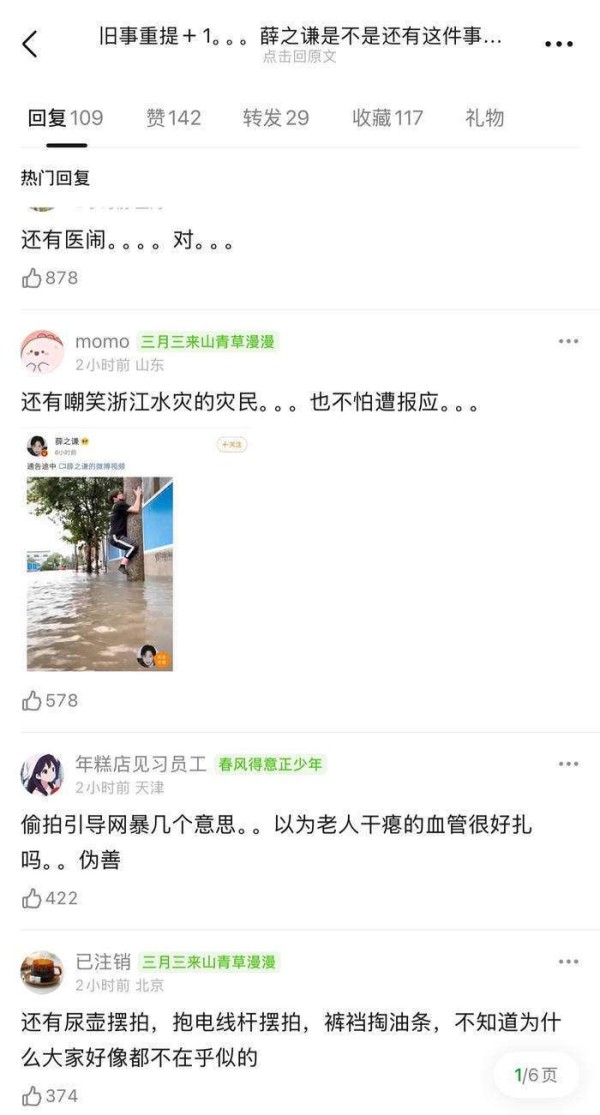Switch to the 转发 29 tab

[x=275, y=118]
